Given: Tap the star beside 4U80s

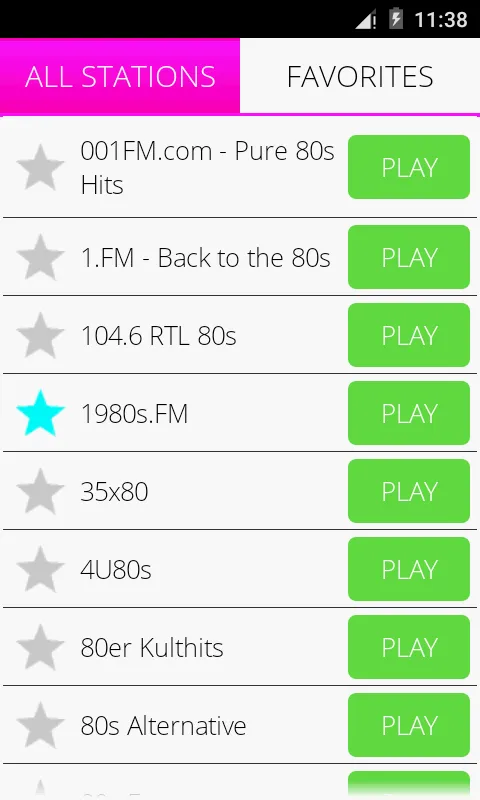Looking at the screenshot, I should (x=40, y=569).
